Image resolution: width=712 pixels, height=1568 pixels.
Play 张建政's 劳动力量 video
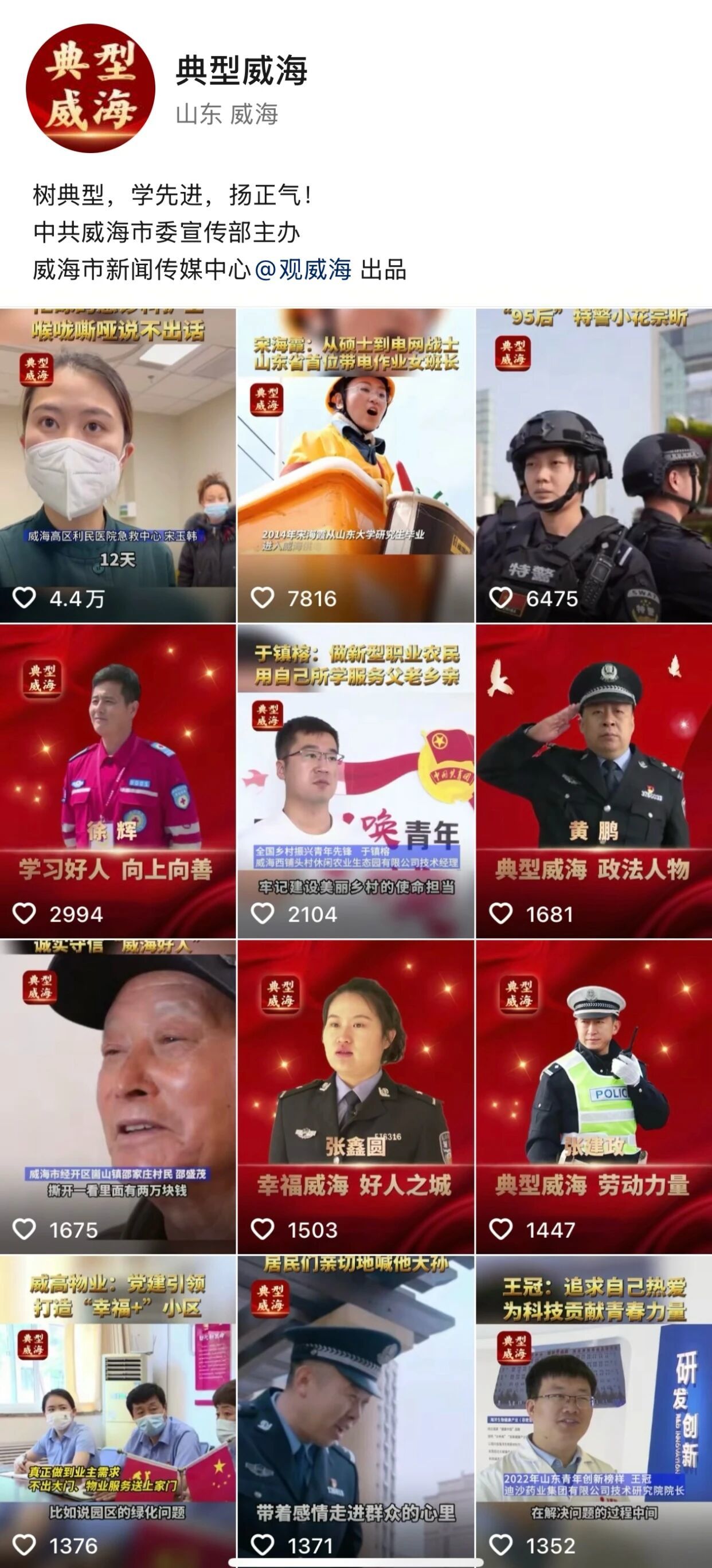(x=594, y=1096)
